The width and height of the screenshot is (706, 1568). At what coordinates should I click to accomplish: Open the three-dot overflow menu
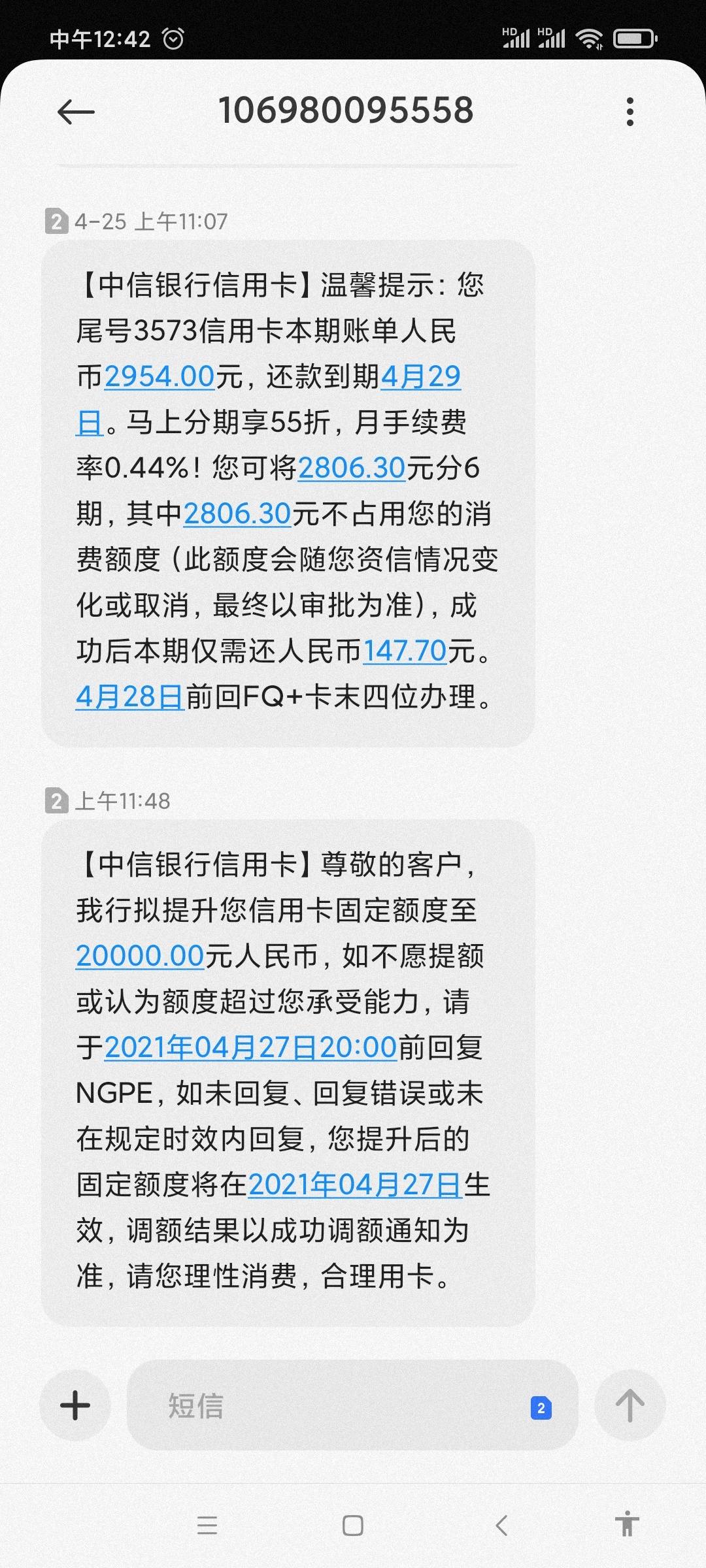coord(630,112)
